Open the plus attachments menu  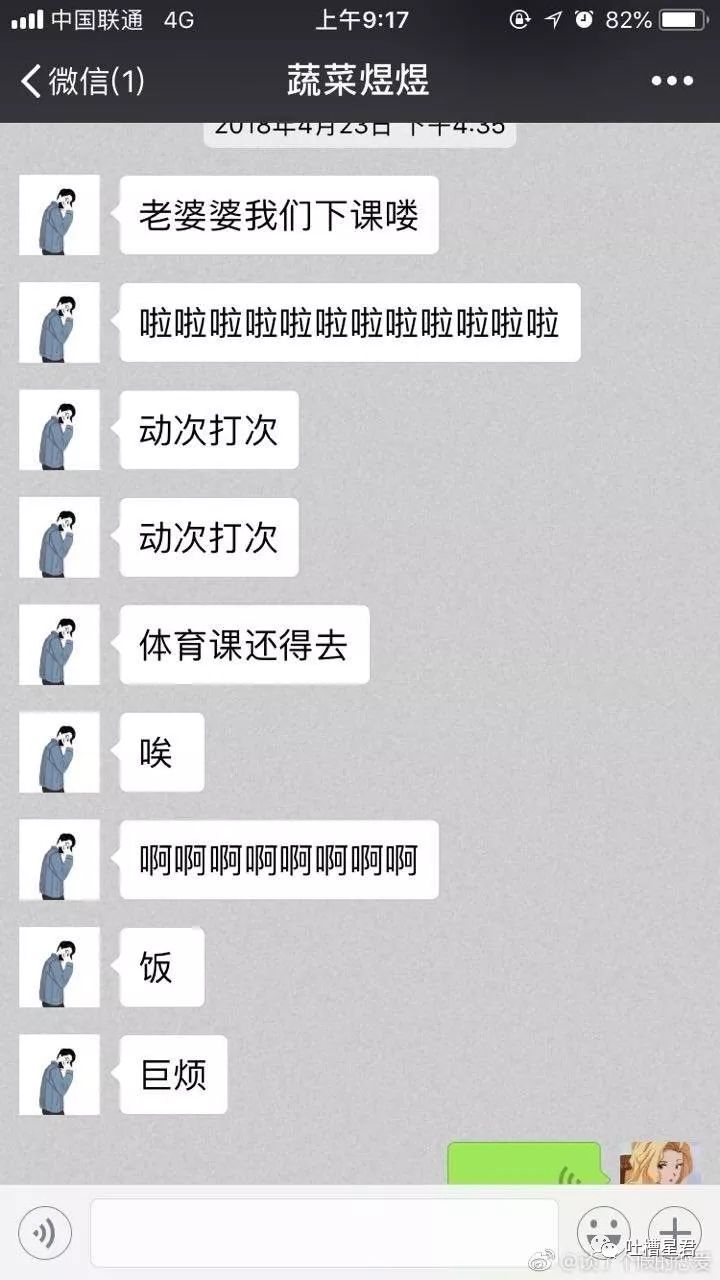tap(674, 1230)
